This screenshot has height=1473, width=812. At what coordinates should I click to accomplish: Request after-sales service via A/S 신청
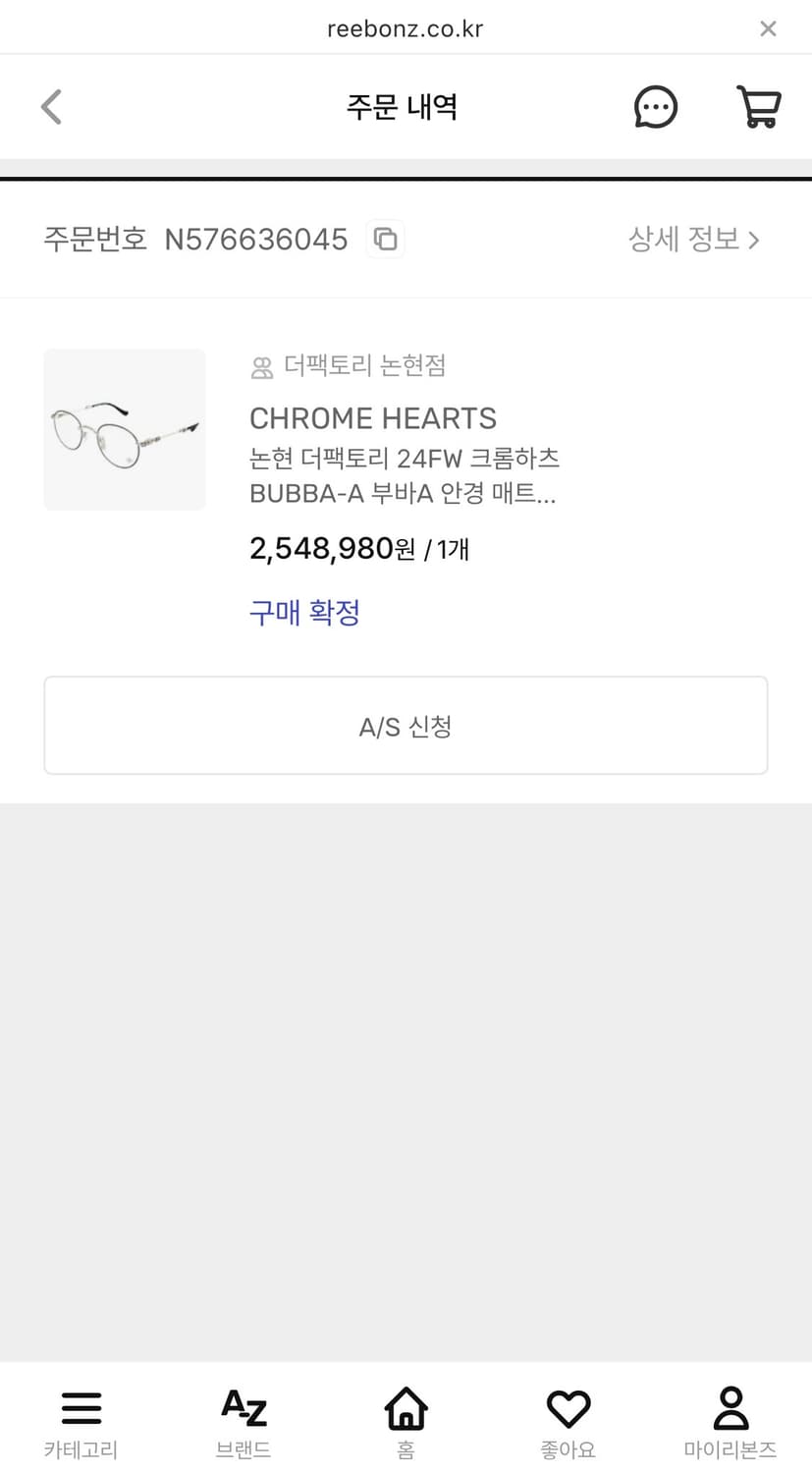(406, 725)
